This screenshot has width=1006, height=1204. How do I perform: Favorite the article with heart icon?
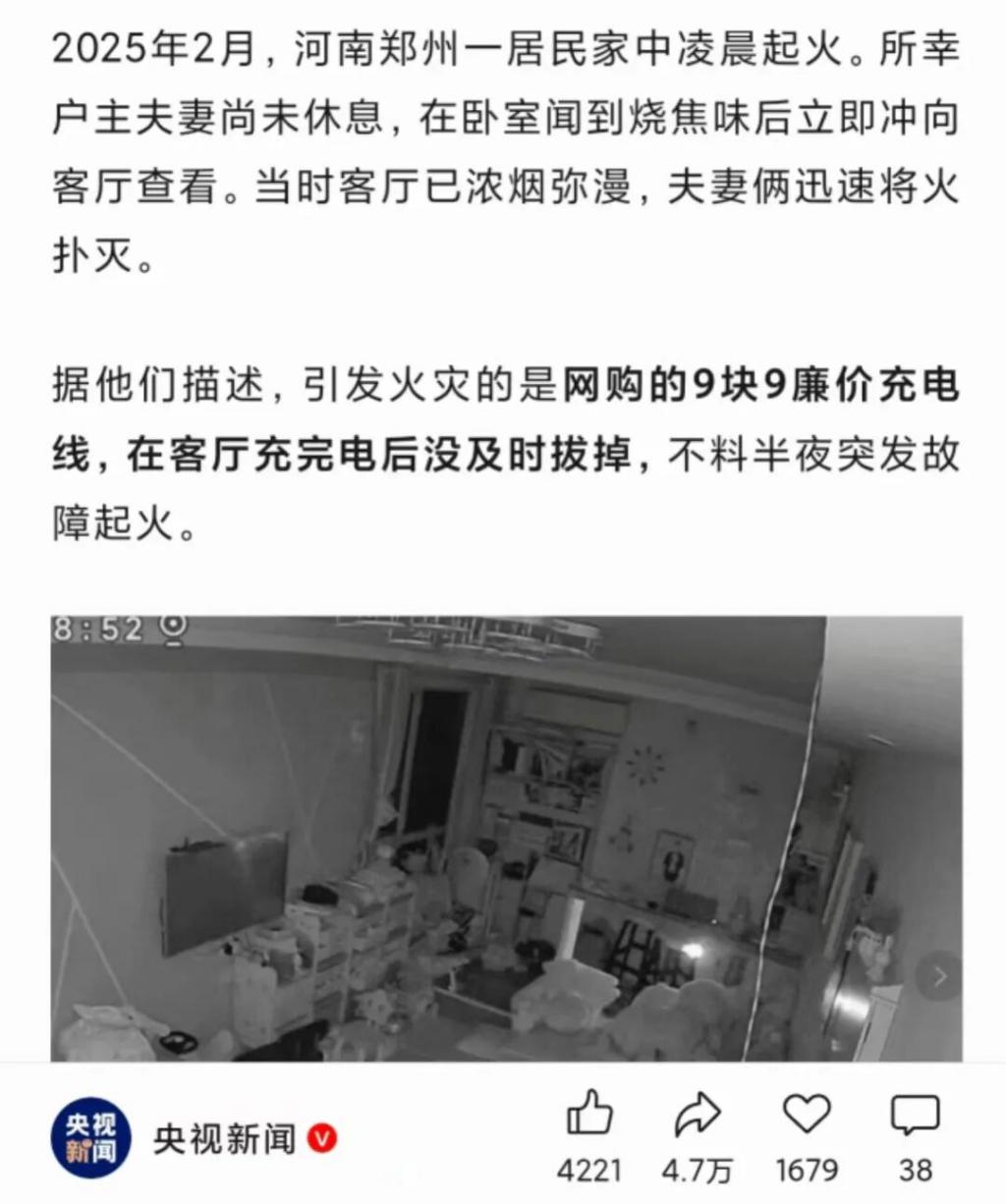tap(807, 1117)
